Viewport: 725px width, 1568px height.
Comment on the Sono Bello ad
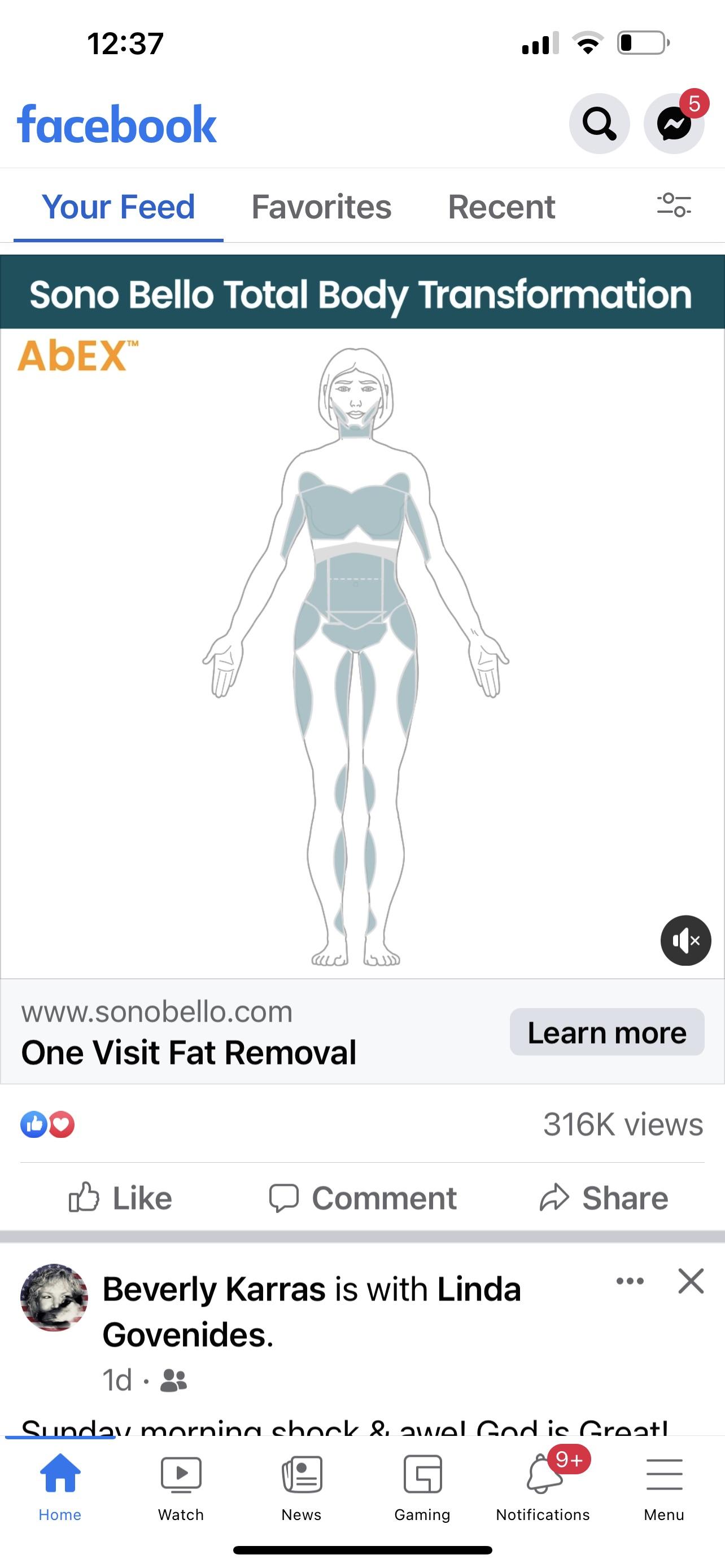363,1198
